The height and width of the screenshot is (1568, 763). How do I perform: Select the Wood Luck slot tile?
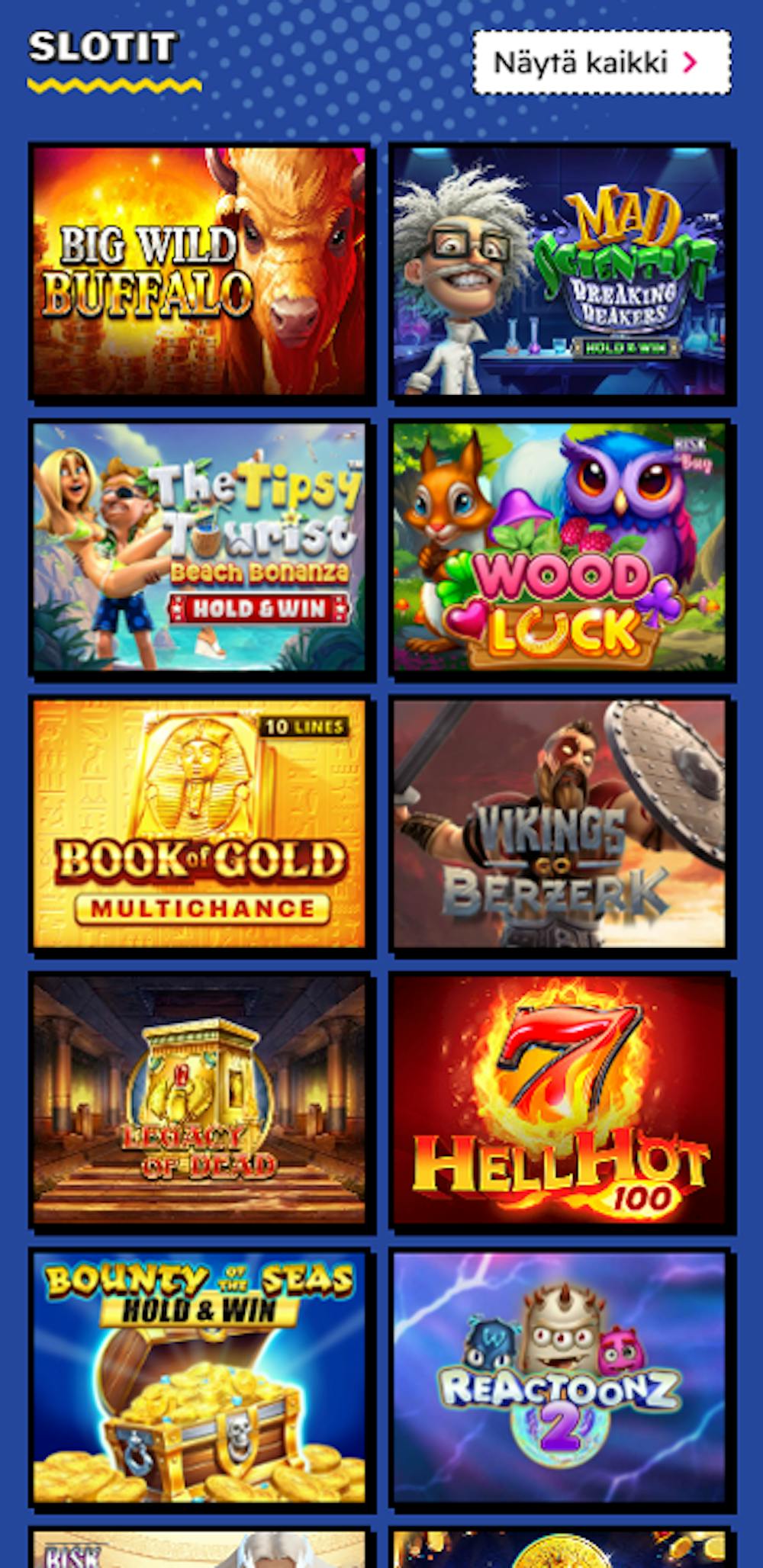(560, 548)
